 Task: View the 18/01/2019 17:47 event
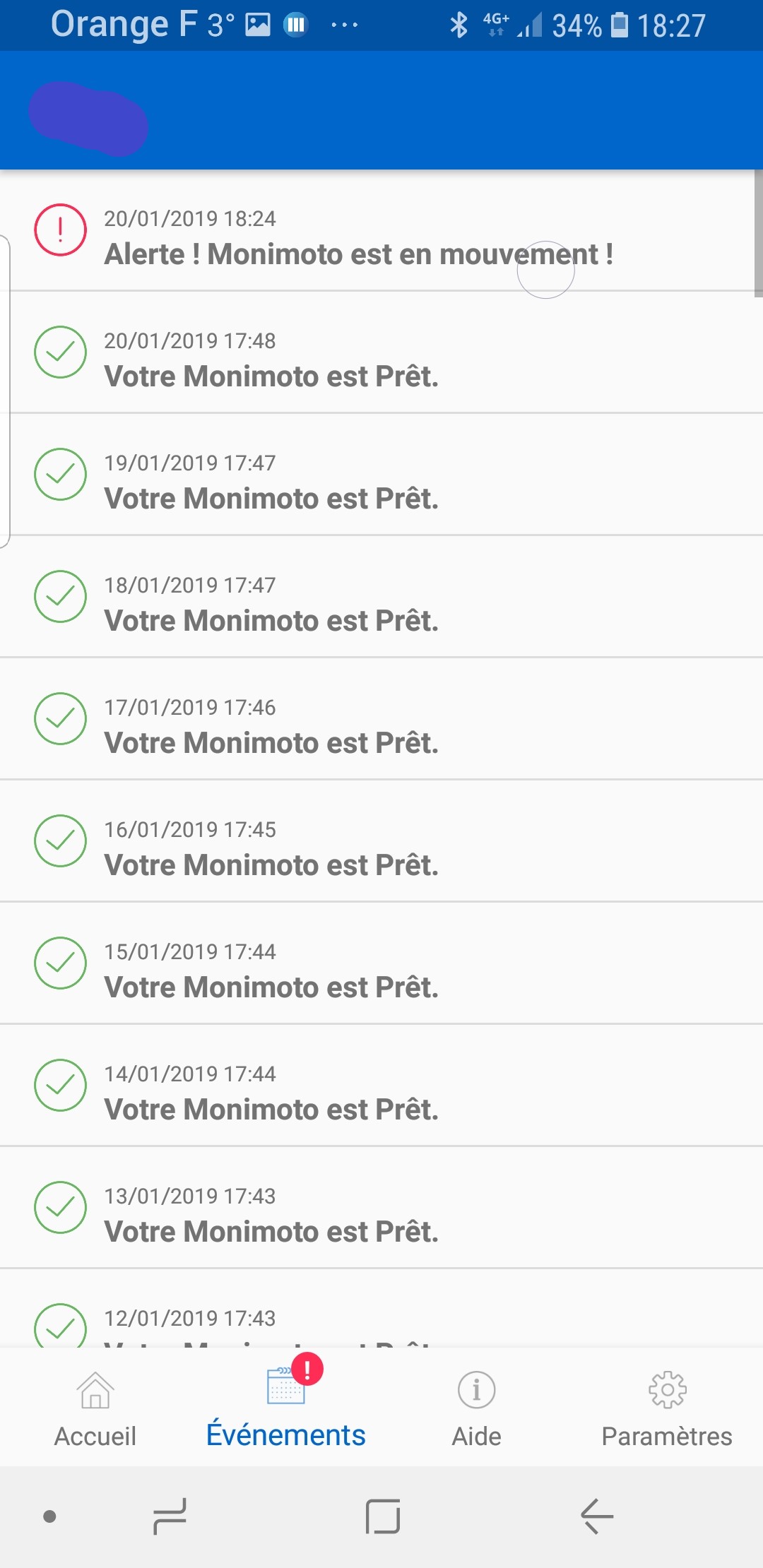click(x=381, y=597)
